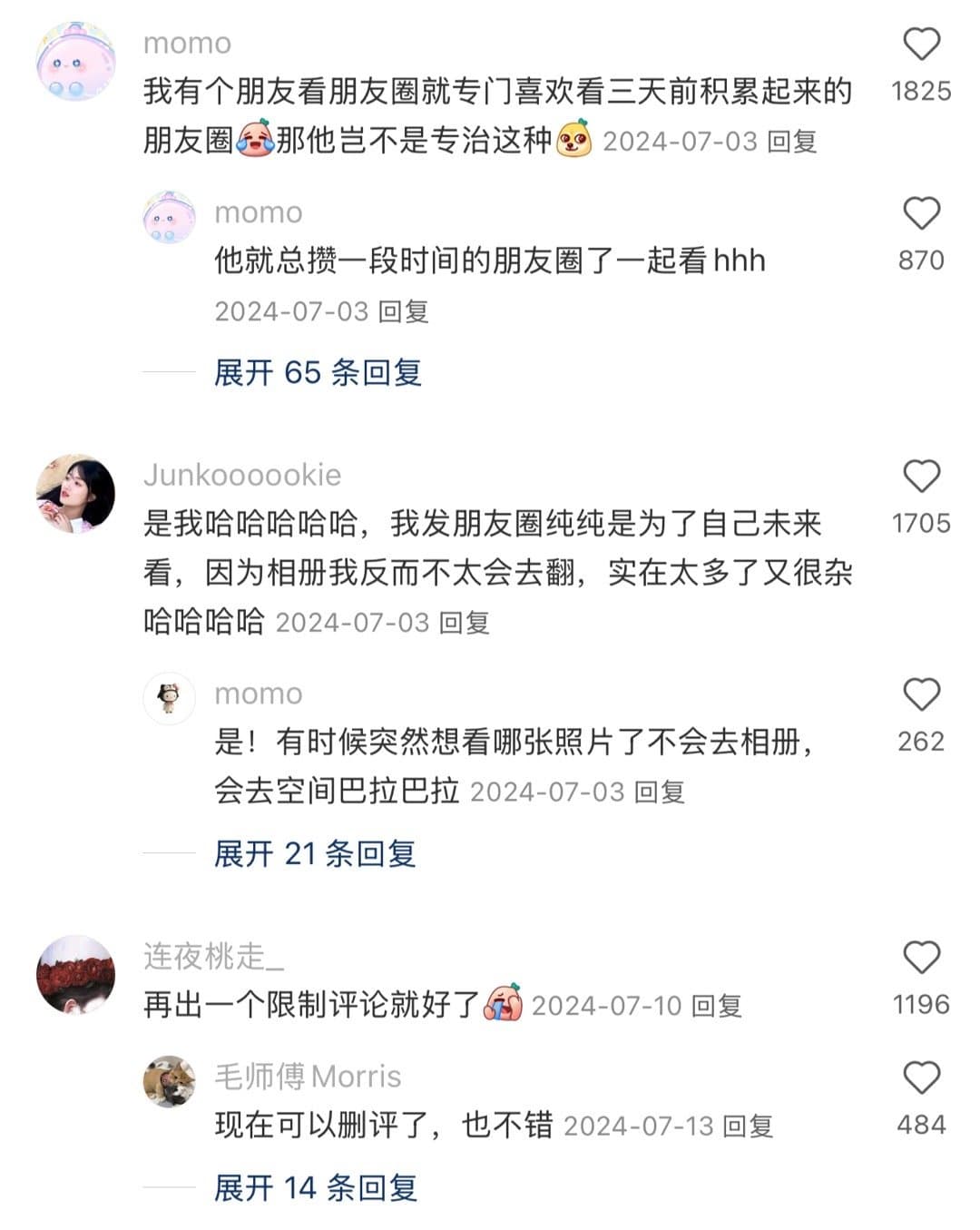This screenshot has height=1230, width=980.
Task: Reply to 毛师傅Morris via 回复
Action: (x=748, y=1127)
